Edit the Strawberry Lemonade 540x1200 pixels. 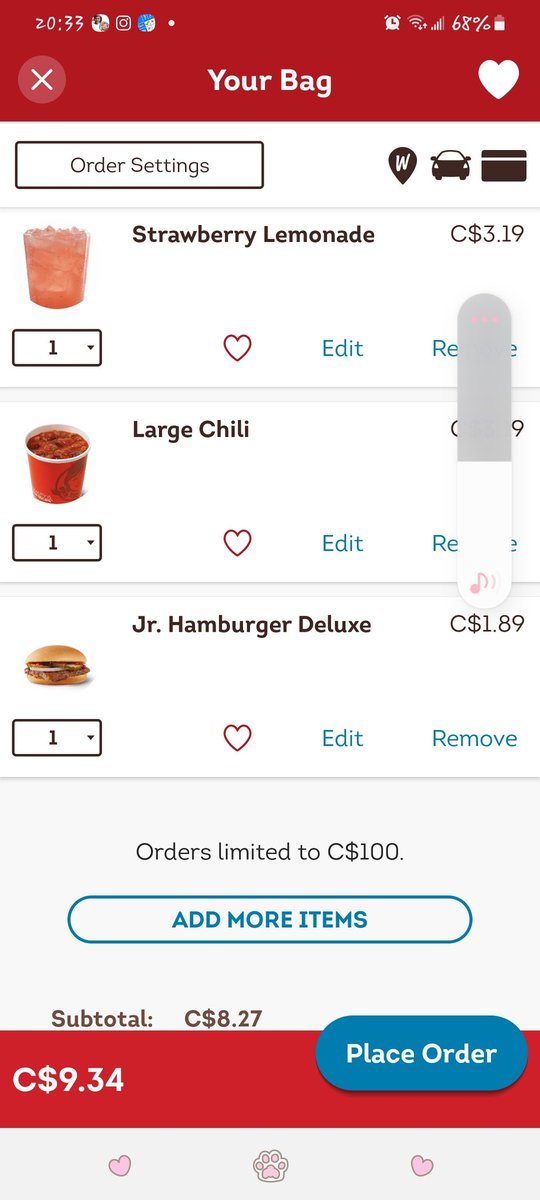pos(342,348)
